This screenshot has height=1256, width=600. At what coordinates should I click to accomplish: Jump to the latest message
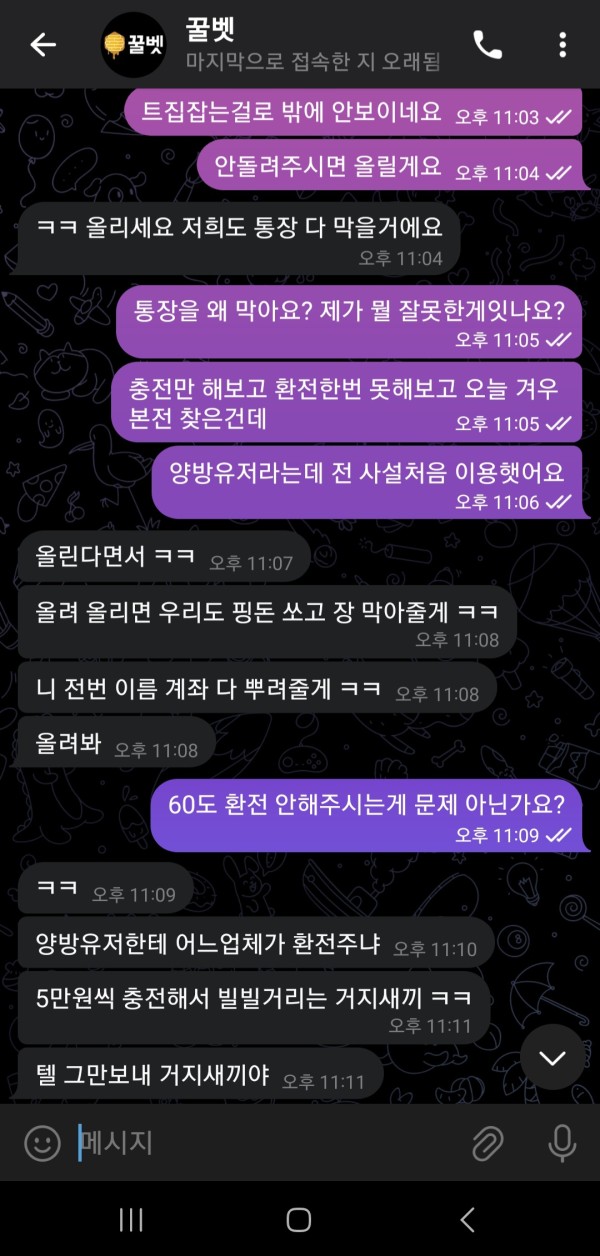[551, 1058]
